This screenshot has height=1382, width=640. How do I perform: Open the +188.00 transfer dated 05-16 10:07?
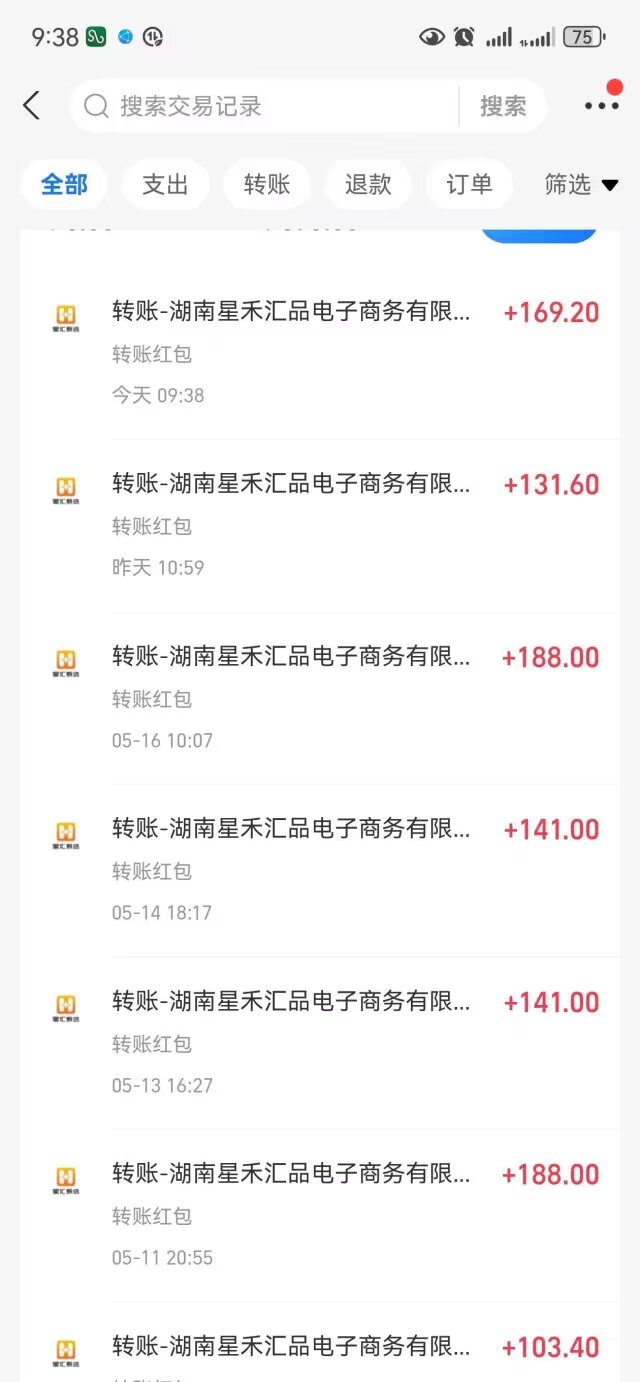click(320, 698)
